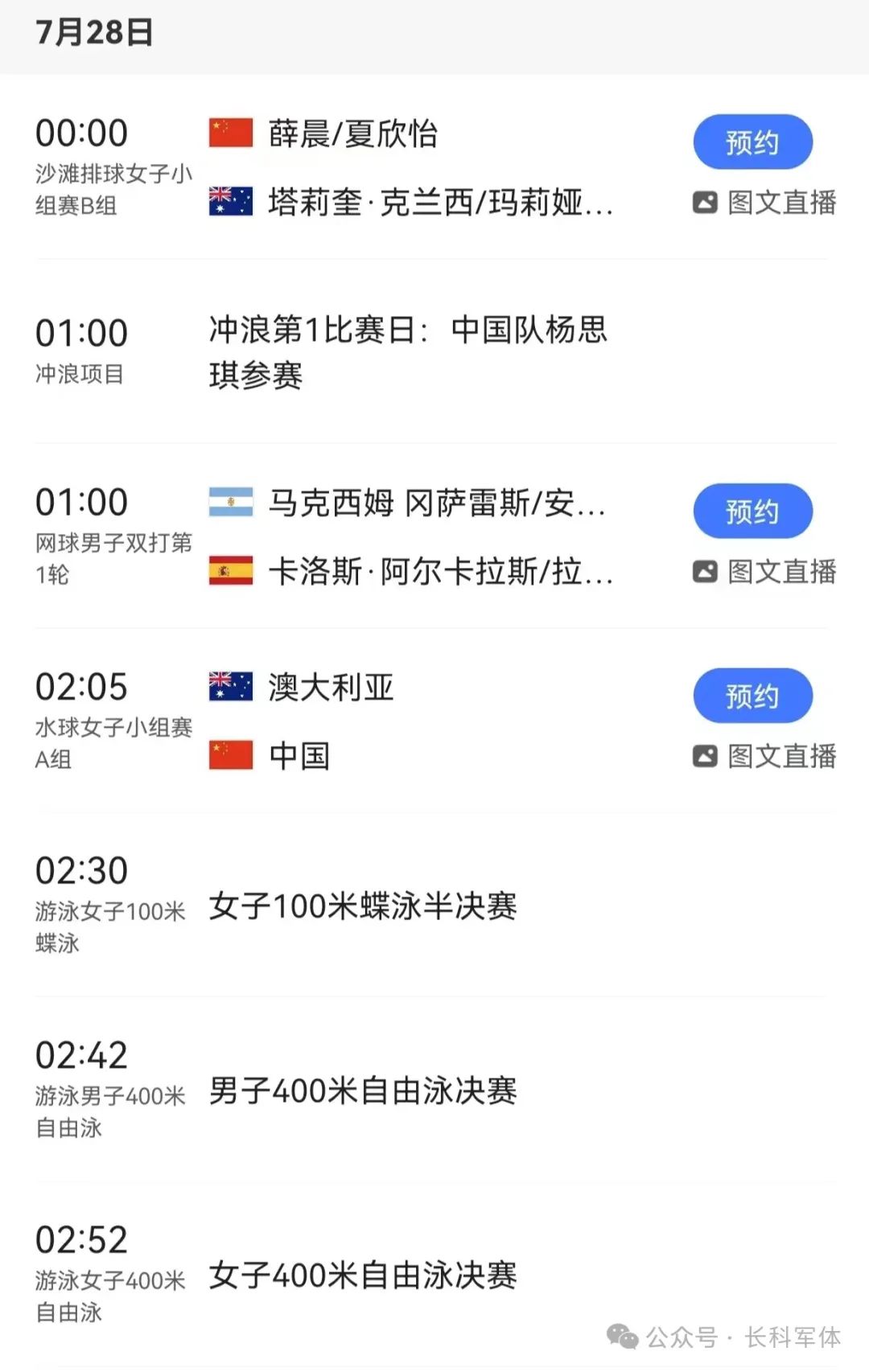Open 图文直播 for the 薛晨/夏欣怡 match
The image size is (869, 1372).
[x=765, y=203]
